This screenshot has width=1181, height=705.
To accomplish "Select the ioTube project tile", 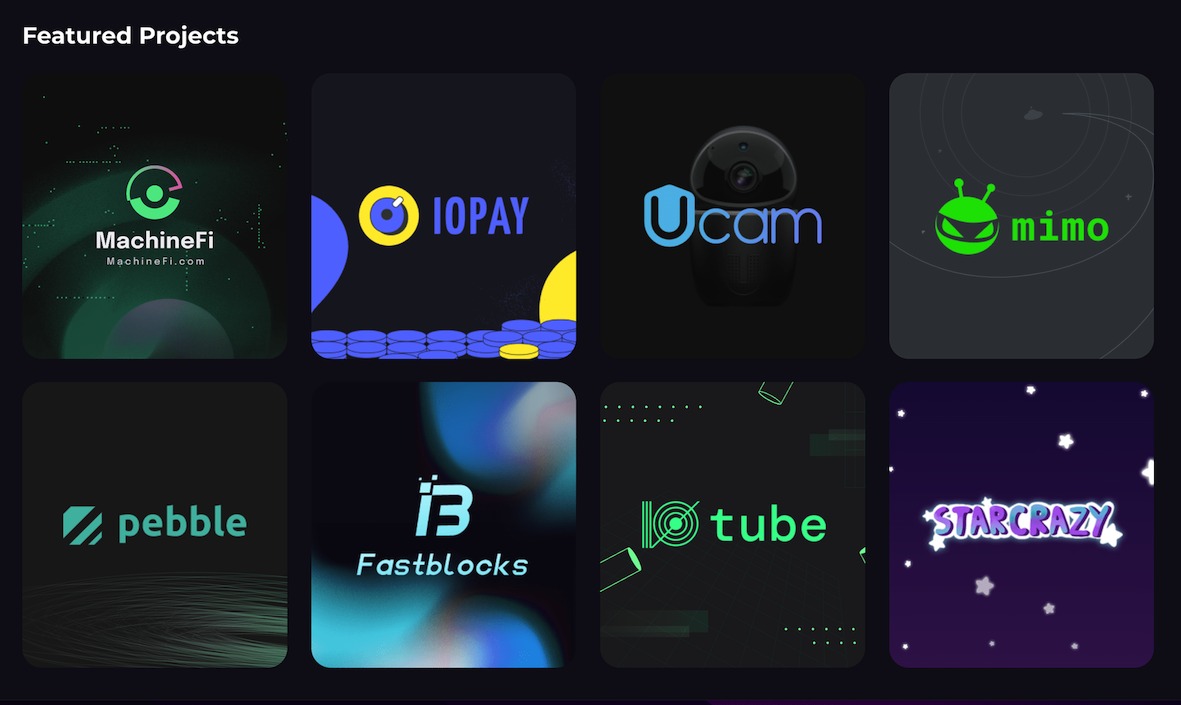I will (x=732, y=524).
